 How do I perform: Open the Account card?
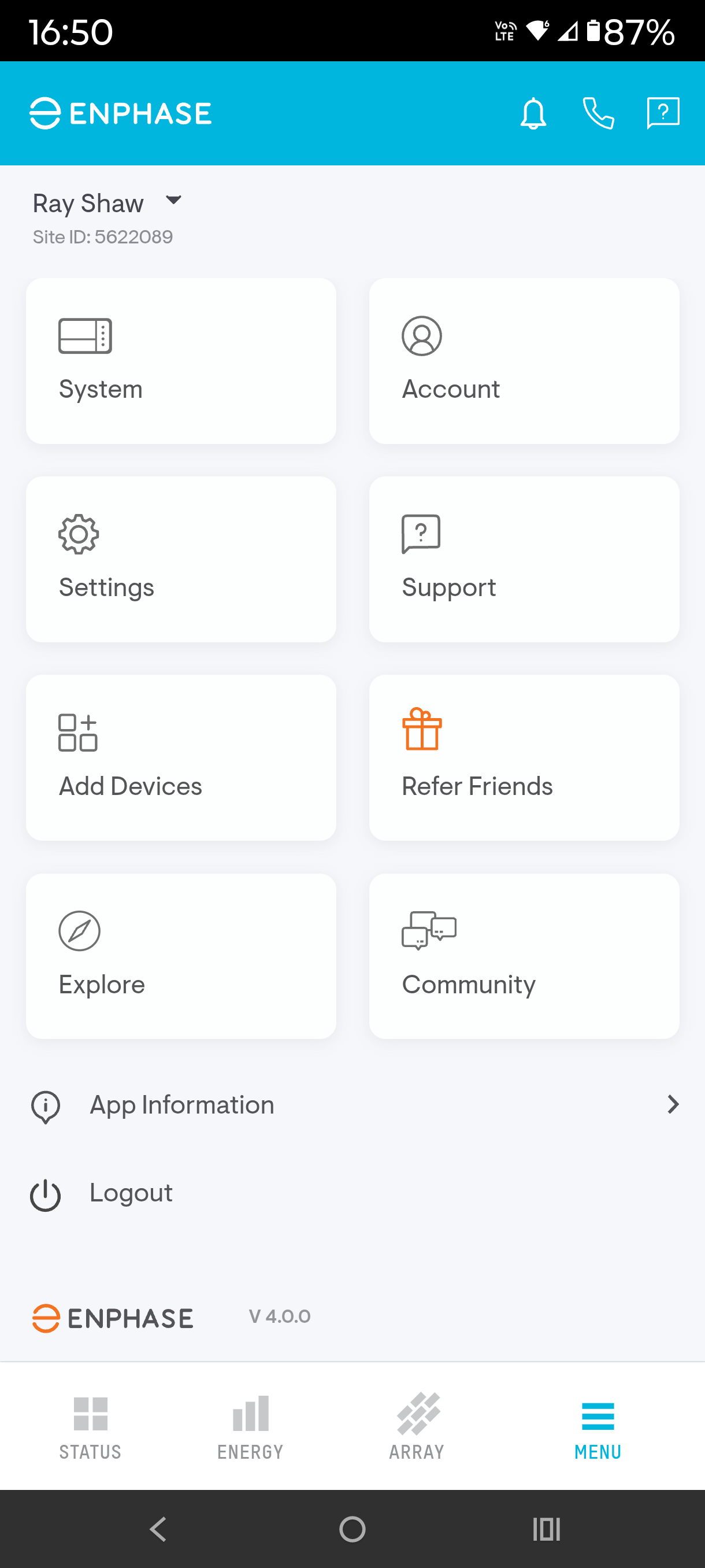[524, 361]
